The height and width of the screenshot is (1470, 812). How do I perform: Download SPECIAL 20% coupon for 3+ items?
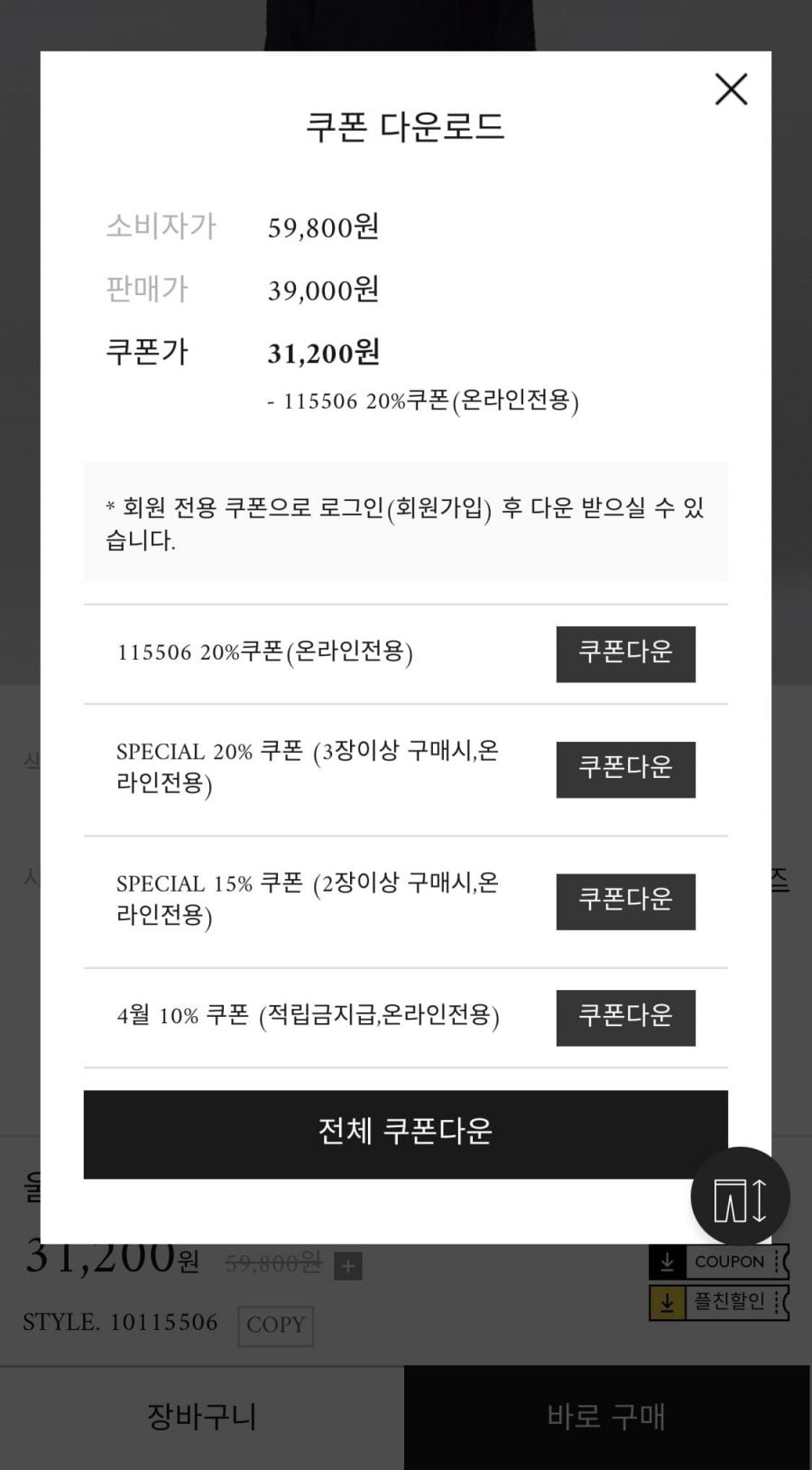[x=625, y=769]
